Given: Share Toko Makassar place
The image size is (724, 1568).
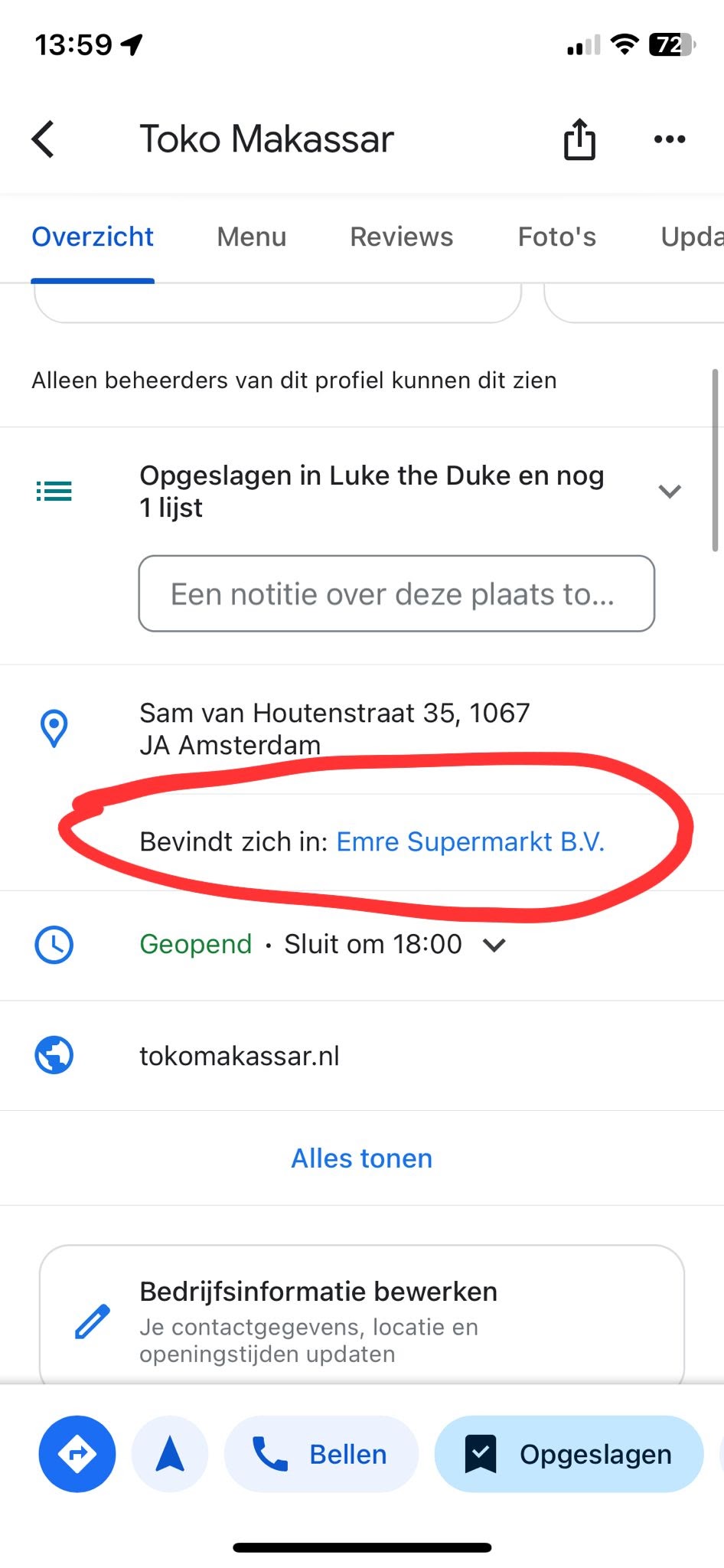Looking at the screenshot, I should [x=579, y=139].
